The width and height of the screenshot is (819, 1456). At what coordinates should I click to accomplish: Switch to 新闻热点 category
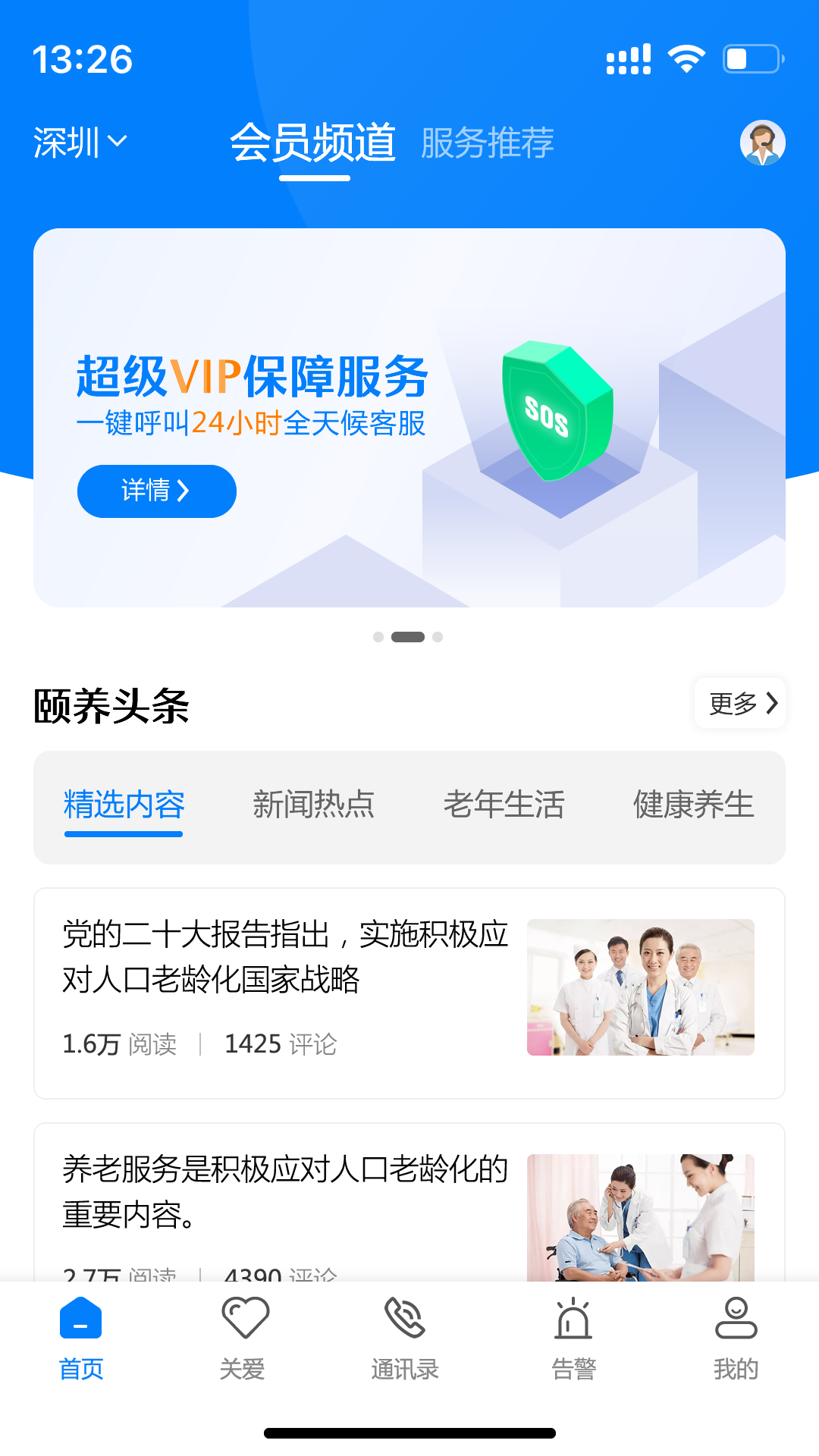point(313,805)
